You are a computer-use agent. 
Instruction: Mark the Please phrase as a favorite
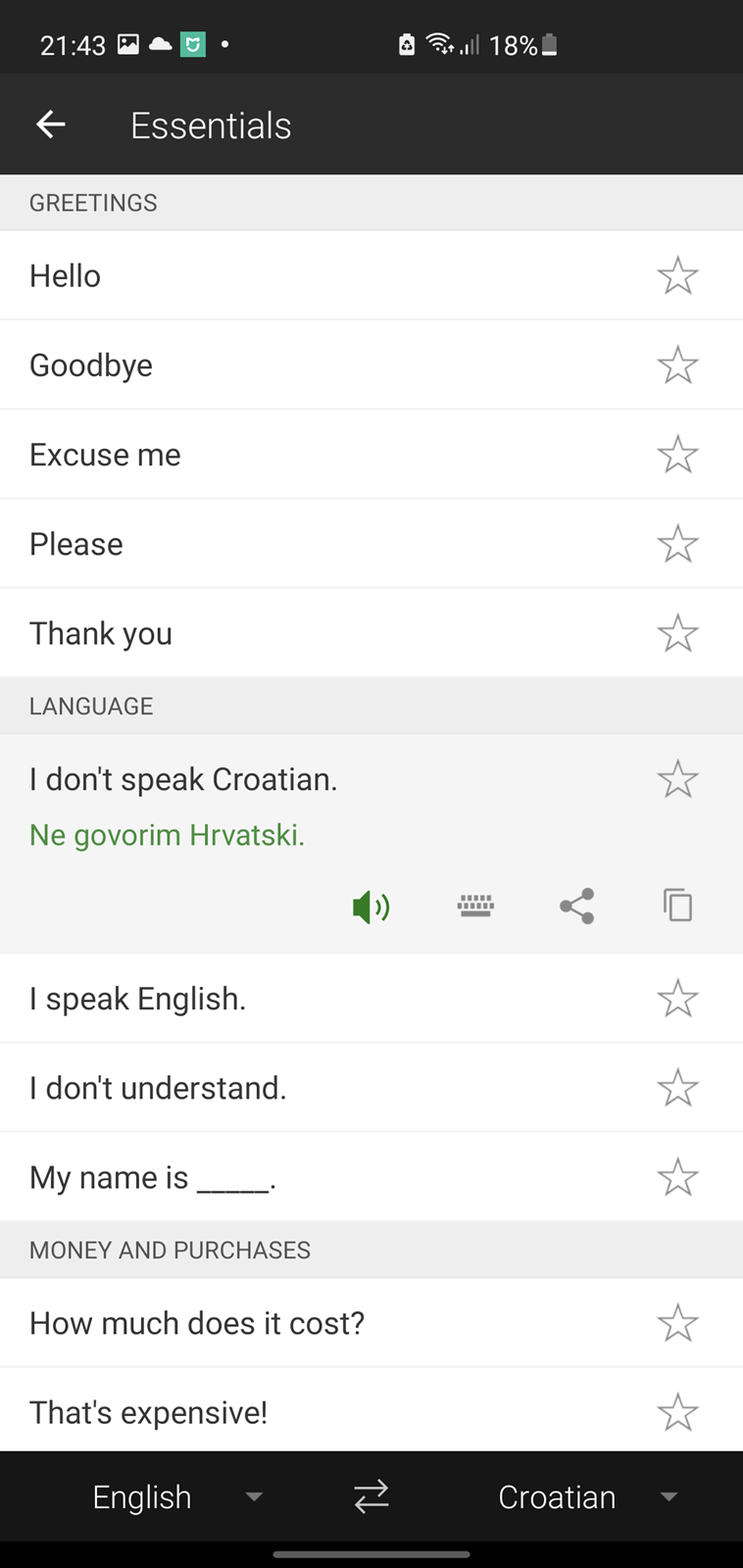[x=677, y=544]
